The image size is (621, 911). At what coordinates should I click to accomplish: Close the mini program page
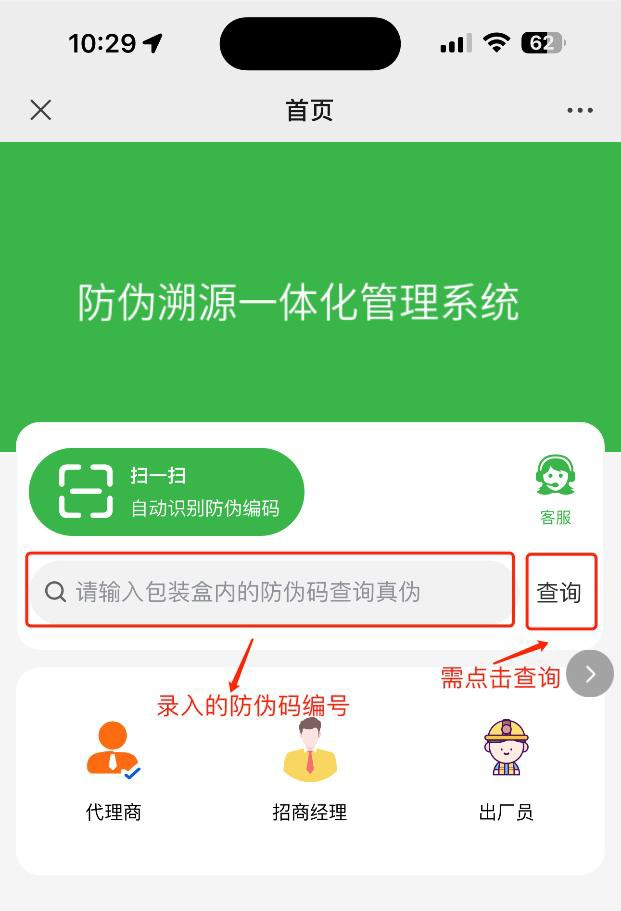[x=41, y=110]
